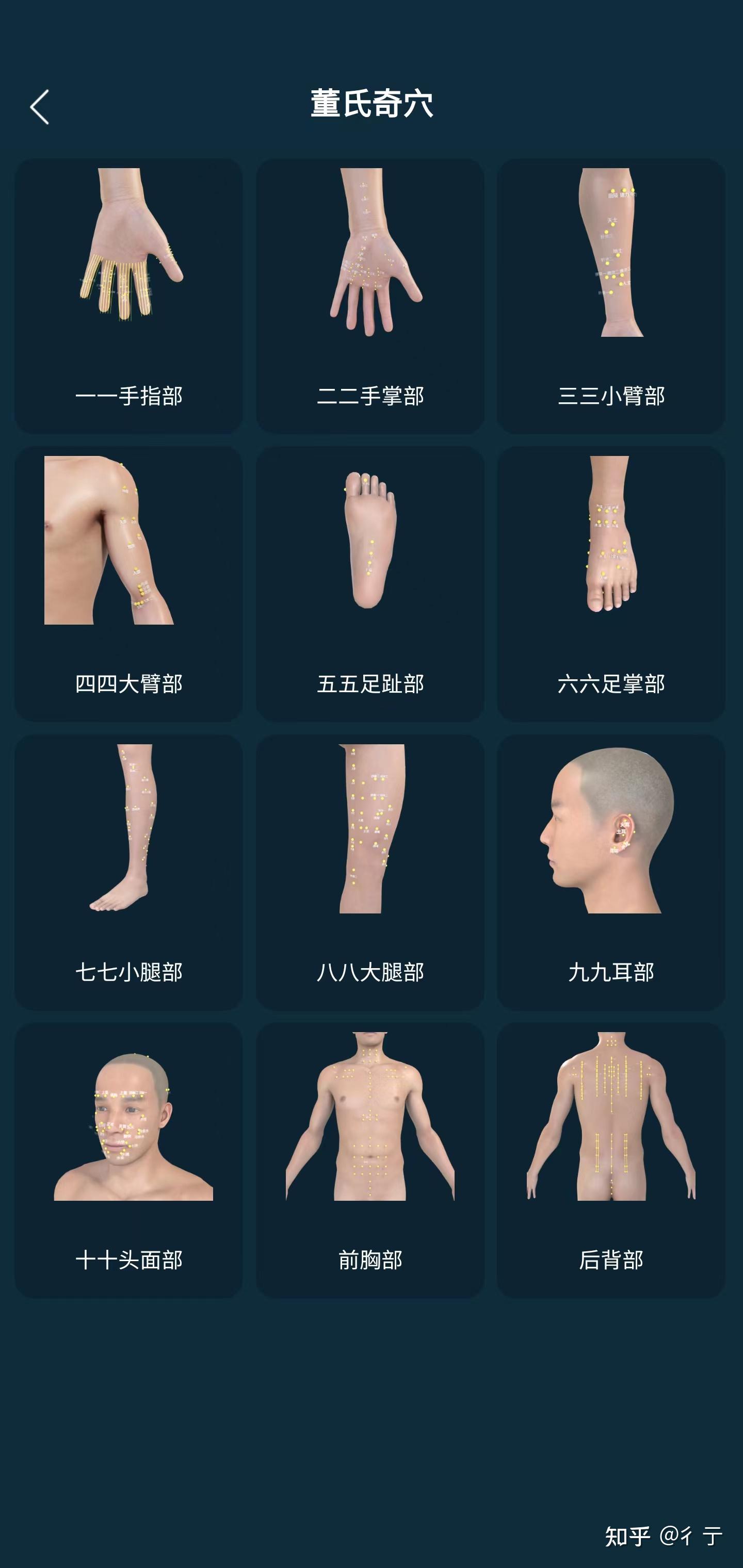Select the 二二手掌部 card

click(x=369, y=297)
